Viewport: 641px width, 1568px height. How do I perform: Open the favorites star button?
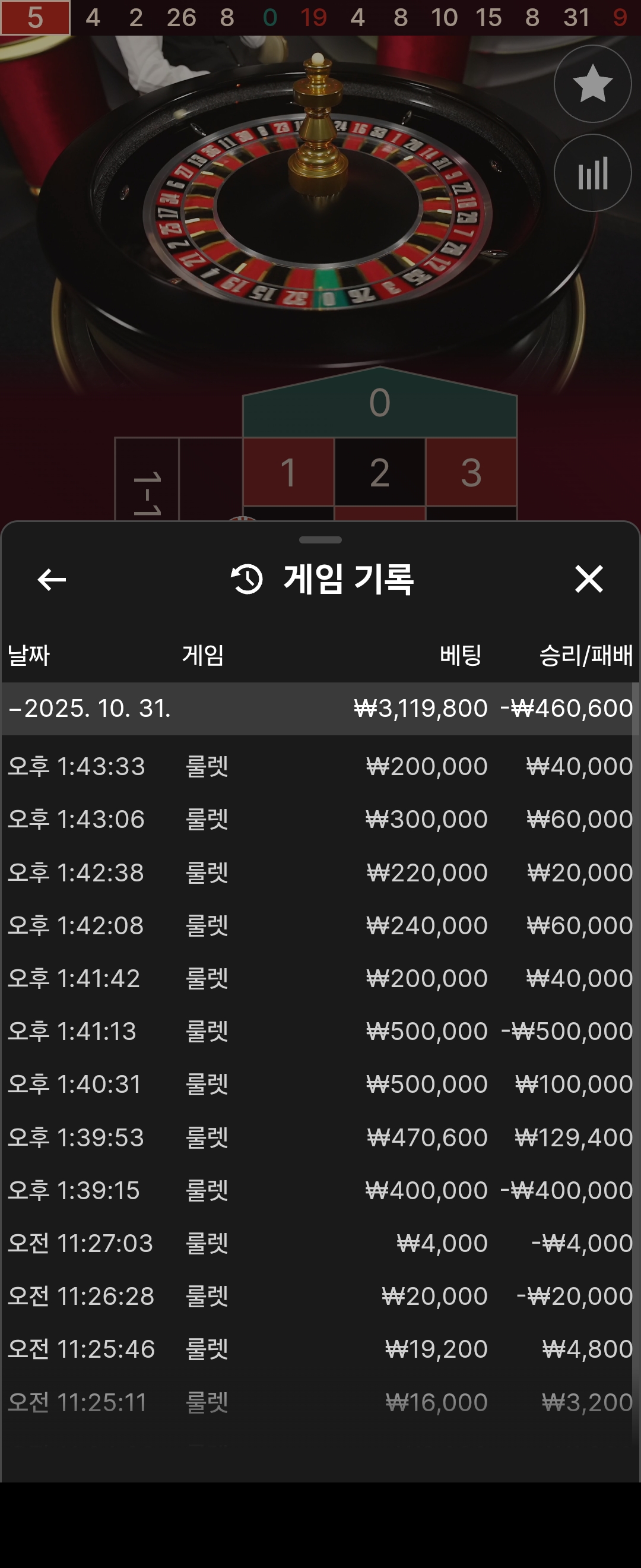pyautogui.click(x=592, y=84)
